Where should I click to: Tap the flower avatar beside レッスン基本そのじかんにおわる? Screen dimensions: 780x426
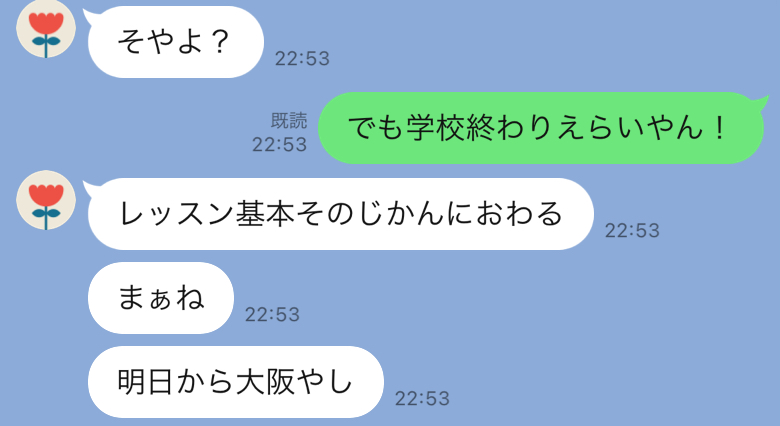[46, 200]
